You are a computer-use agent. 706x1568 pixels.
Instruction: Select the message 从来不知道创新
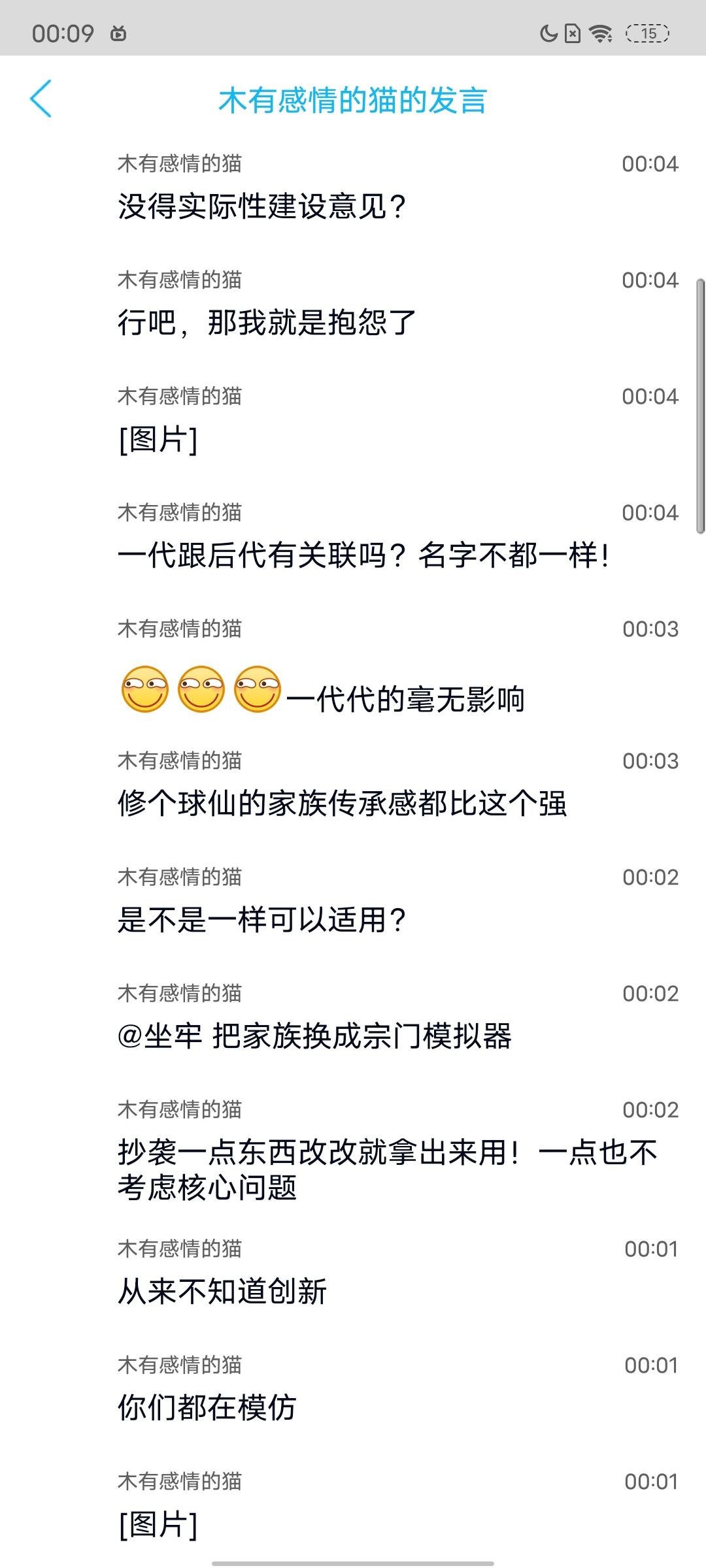point(222,1292)
